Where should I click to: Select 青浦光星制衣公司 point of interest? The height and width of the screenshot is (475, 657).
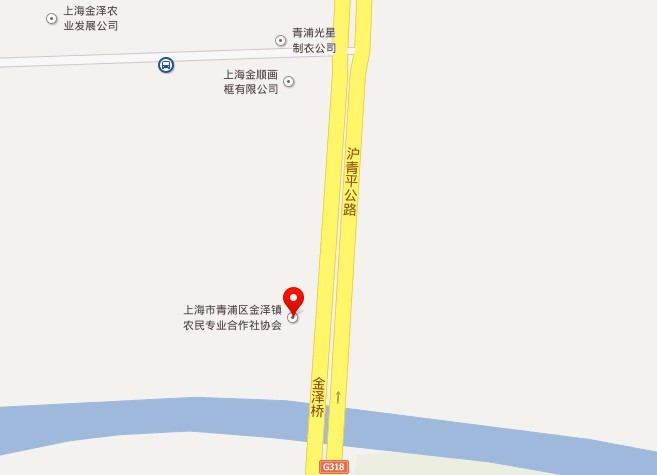pyautogui.click(x=281, y=40)
